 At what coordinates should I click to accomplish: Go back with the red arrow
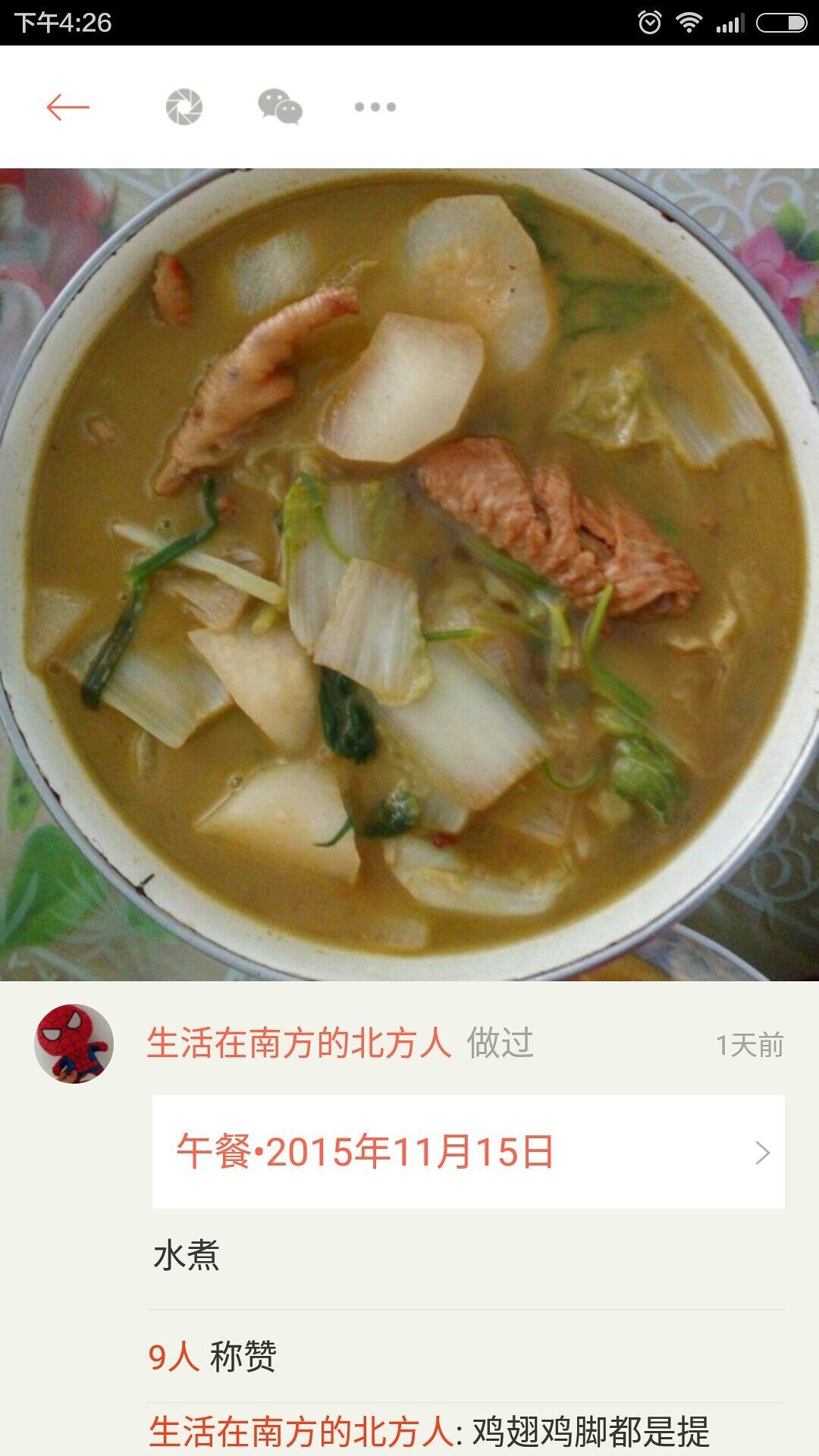point(67,107)
